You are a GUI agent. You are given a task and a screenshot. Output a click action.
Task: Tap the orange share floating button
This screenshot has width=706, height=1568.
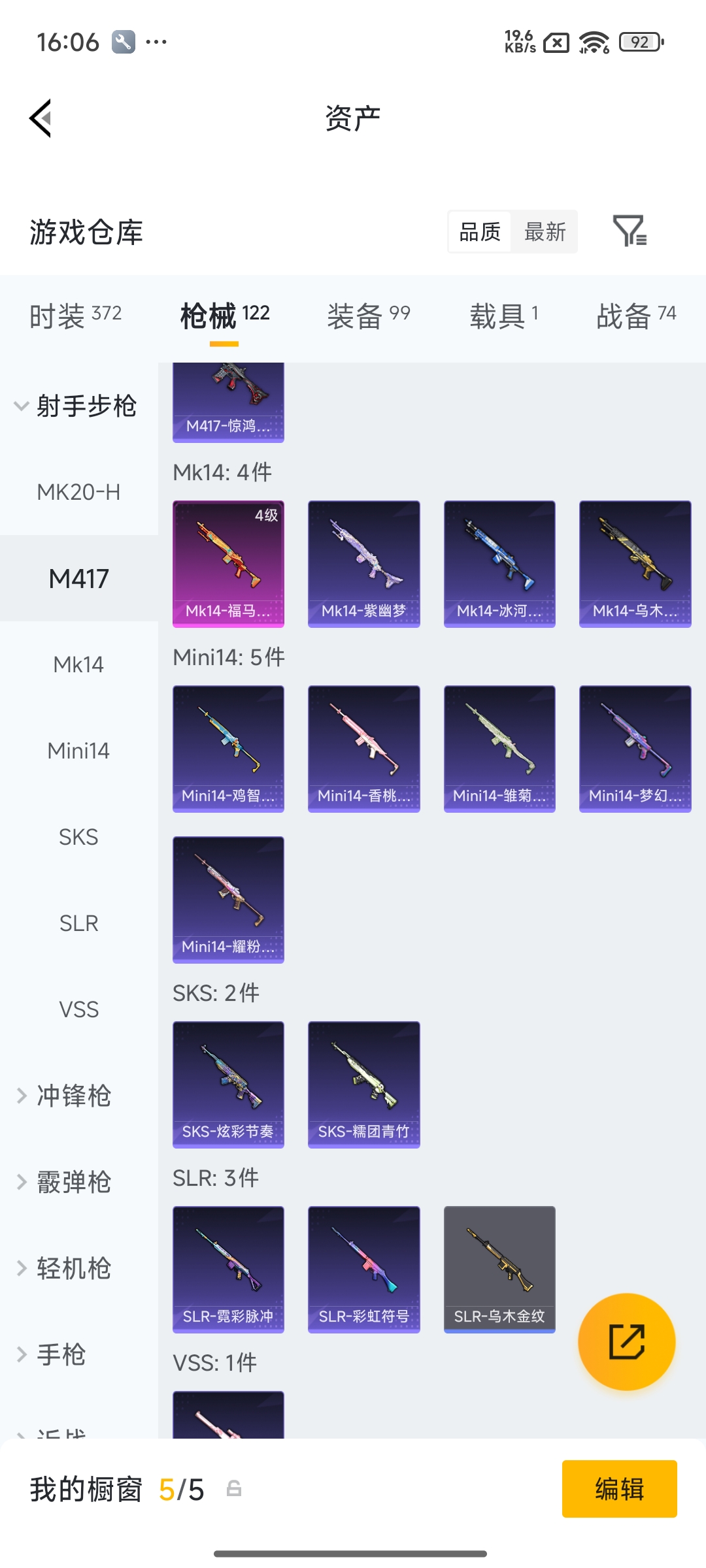click(x=626, y=1341)
